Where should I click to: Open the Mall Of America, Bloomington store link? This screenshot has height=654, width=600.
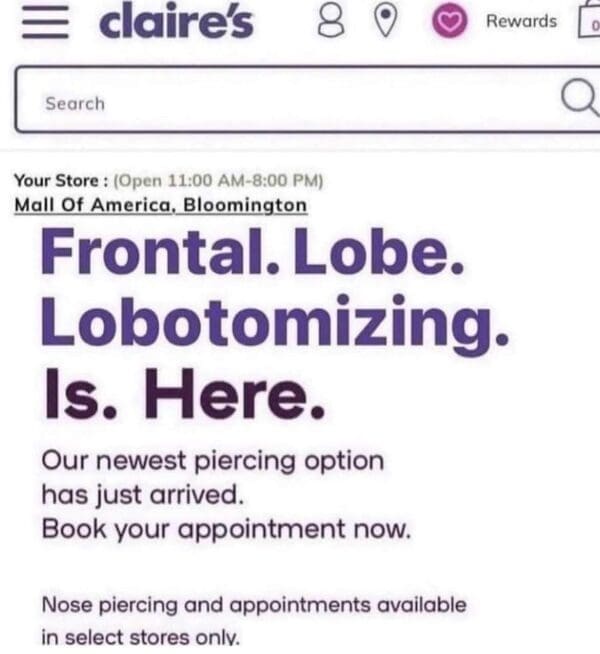161,205
